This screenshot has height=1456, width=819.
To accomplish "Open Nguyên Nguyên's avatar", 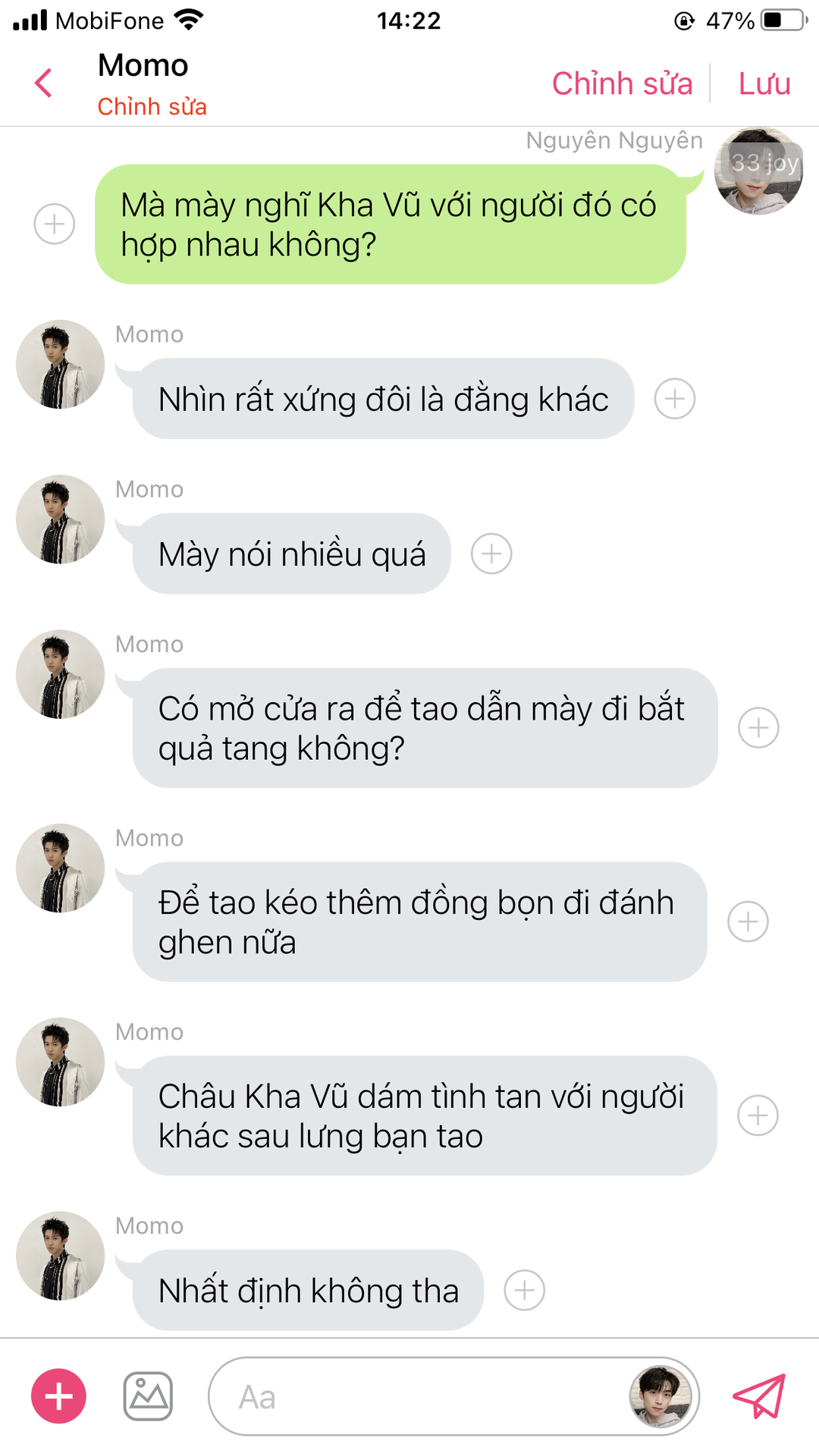I will pos(758,171).
